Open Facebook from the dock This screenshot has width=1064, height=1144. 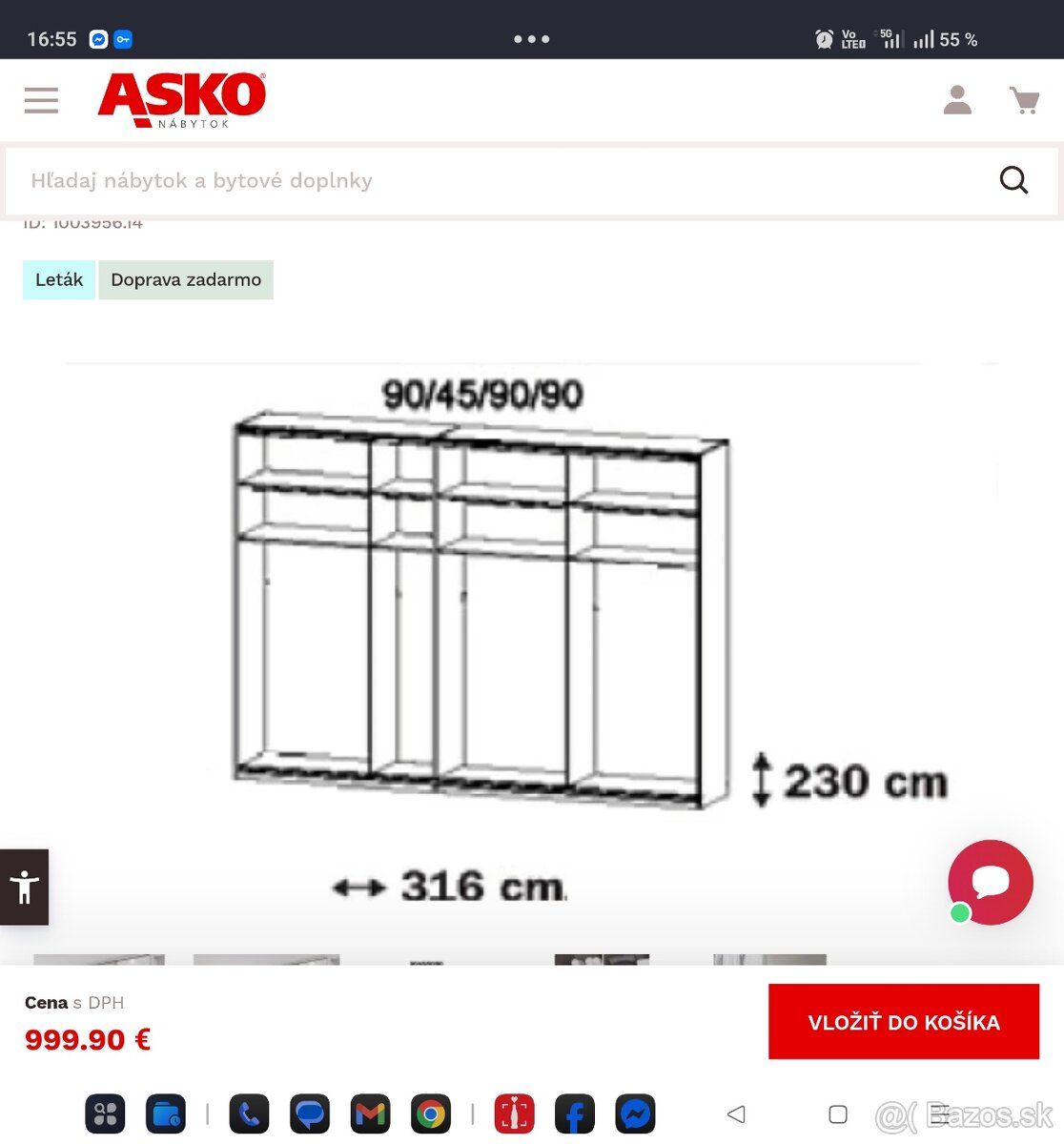[x=574, y=1113]
